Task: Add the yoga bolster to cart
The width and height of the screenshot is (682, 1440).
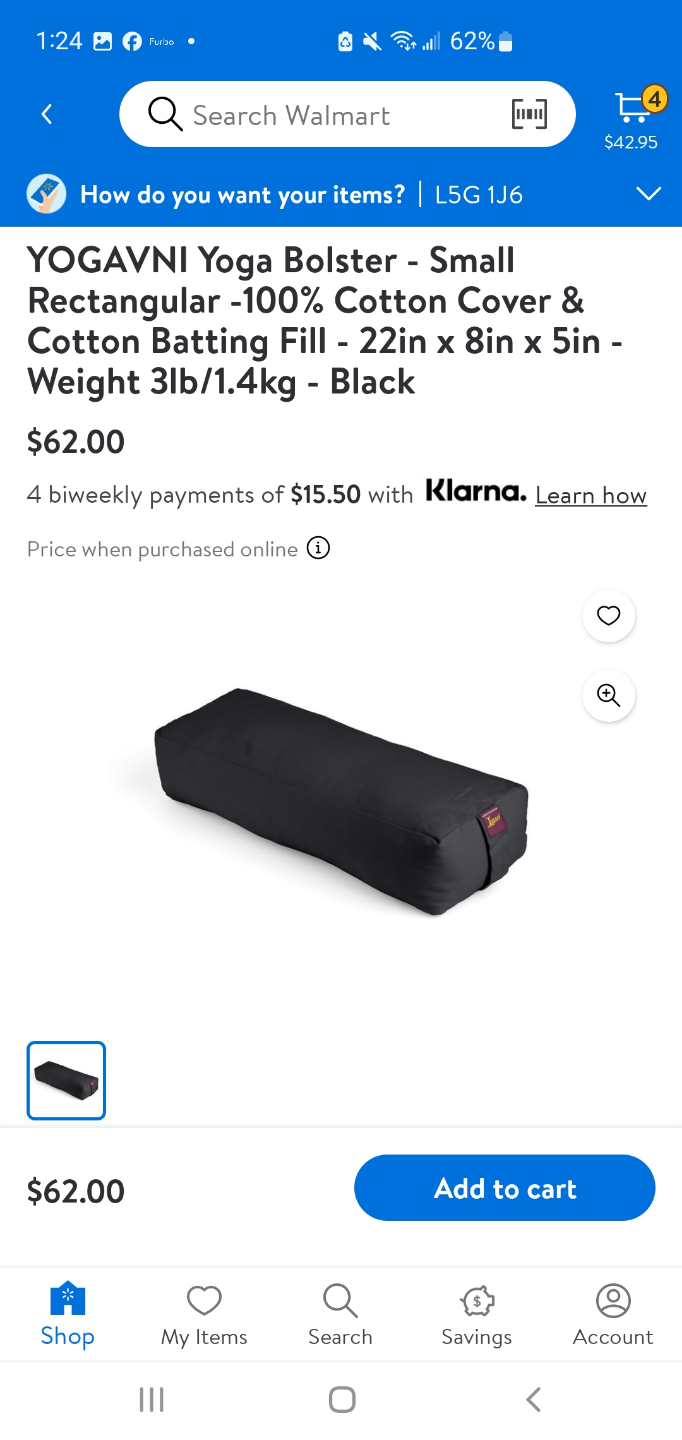Action: coord(505,1188)
